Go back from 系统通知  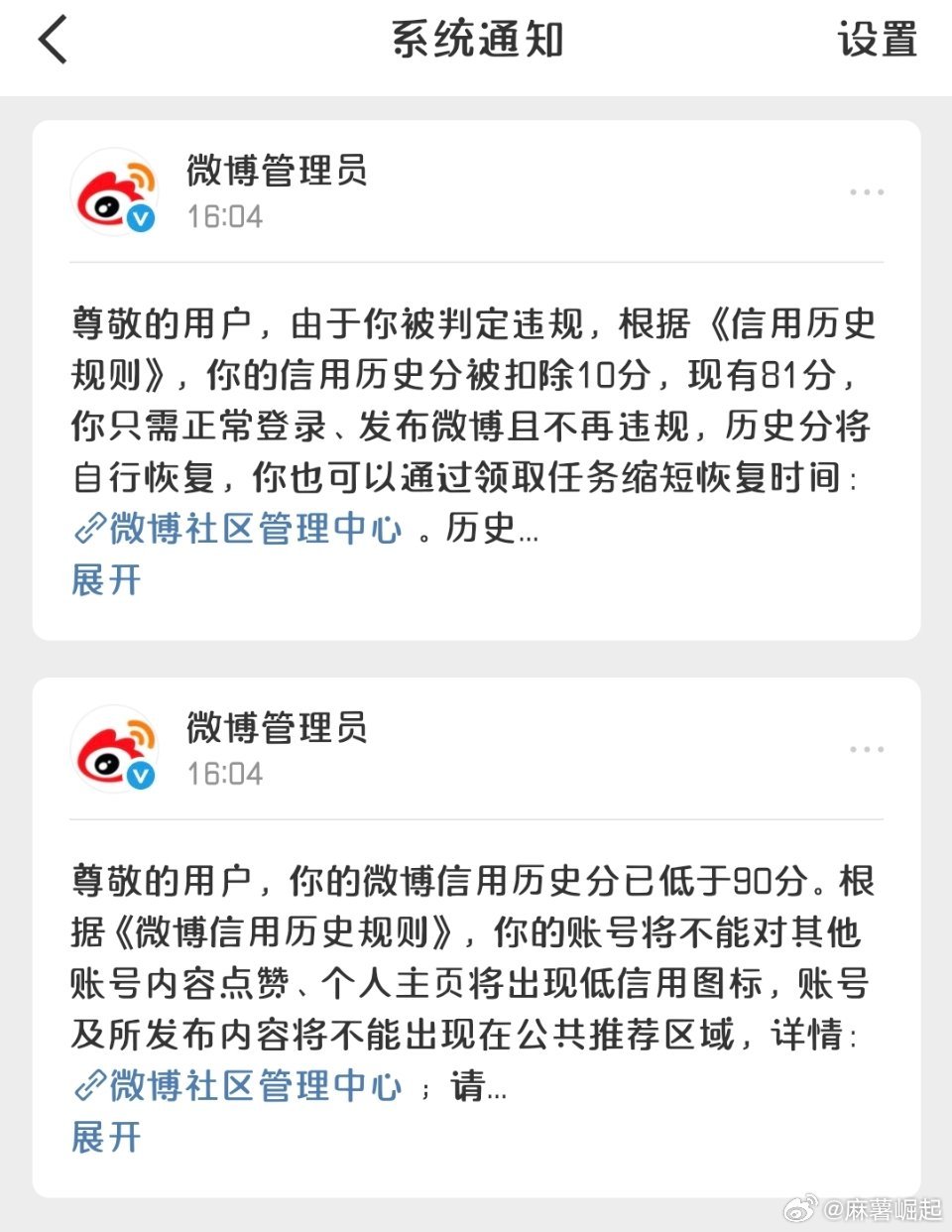53,41
